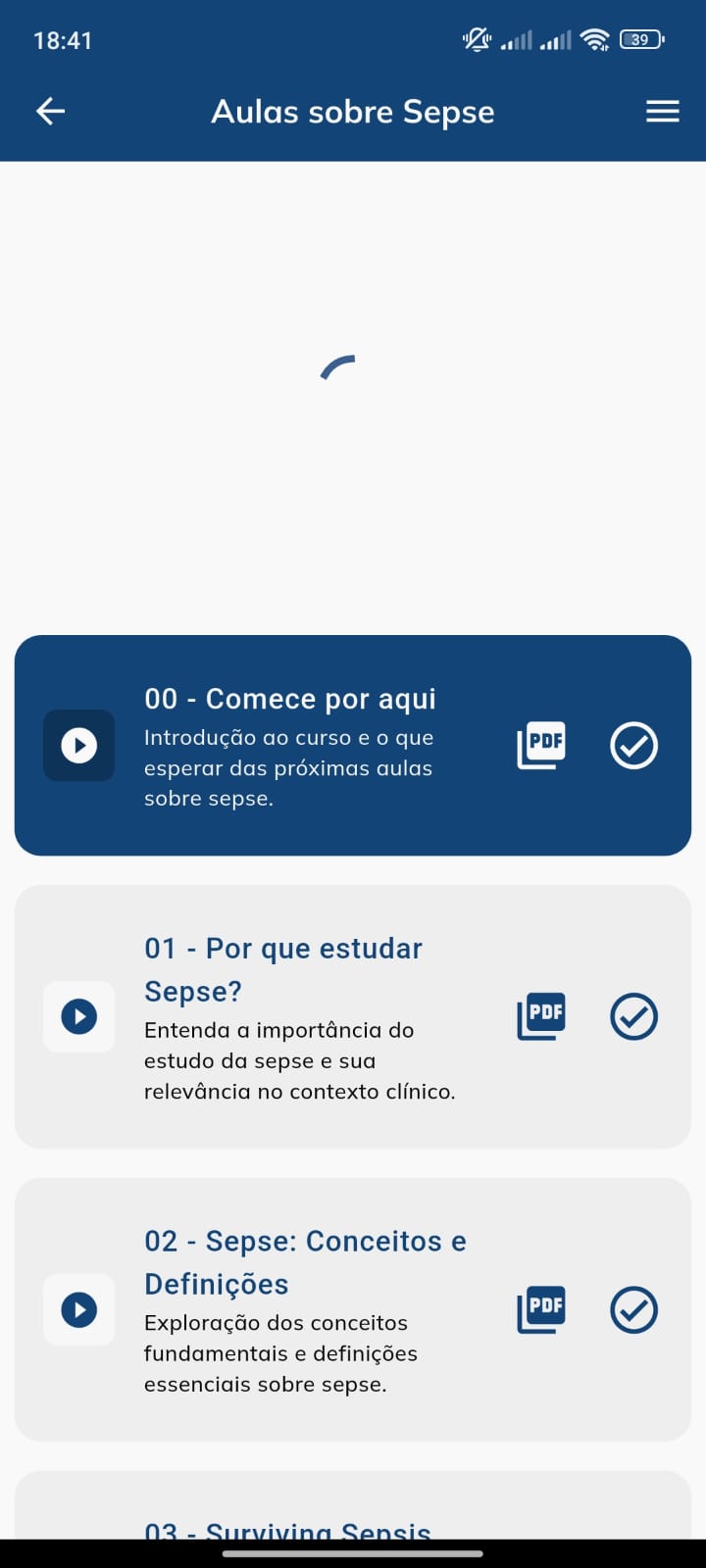The width and height of the screenshot is (706, 1568).
Task: Play lesson 02 - Sepse: Conceitos e Definições
Action: tap(79, 1309)
